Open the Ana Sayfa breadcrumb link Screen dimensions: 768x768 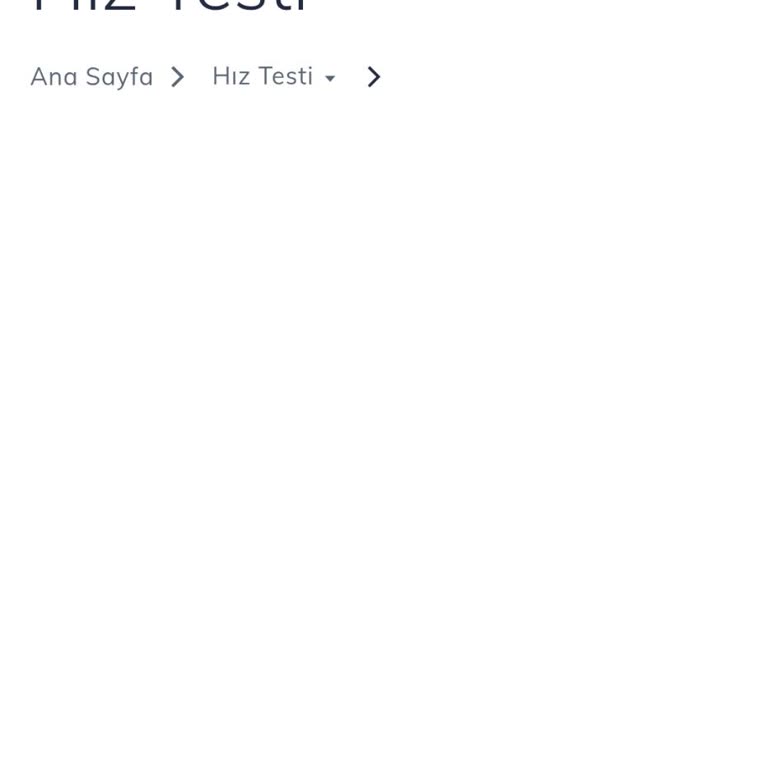point(91,77)
